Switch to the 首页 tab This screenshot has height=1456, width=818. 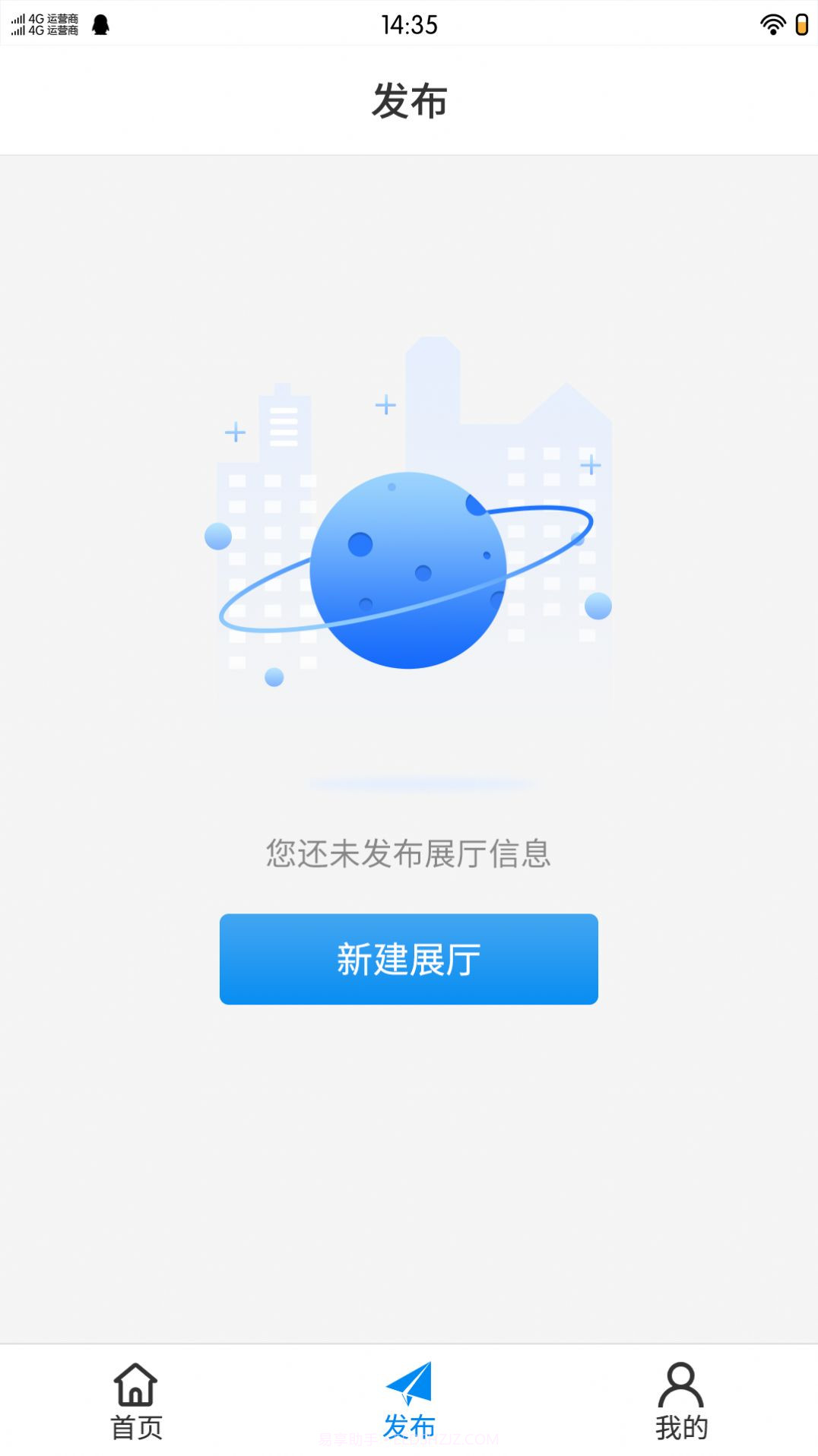pos(137,1428)
